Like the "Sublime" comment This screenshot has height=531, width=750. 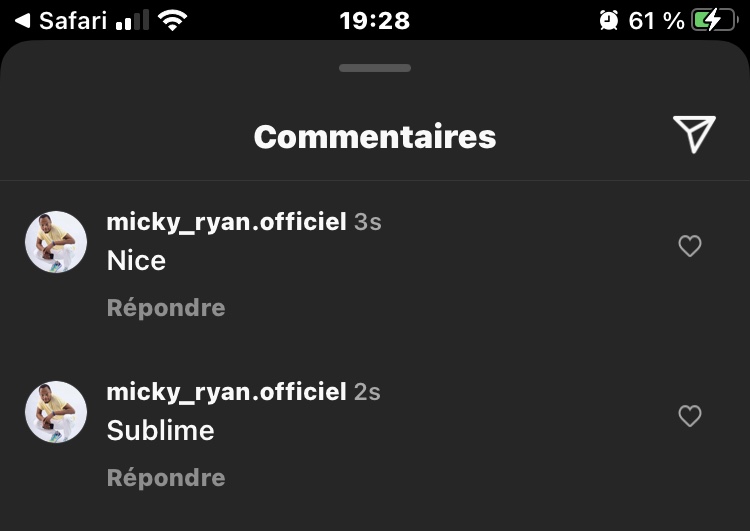point(690,416)
